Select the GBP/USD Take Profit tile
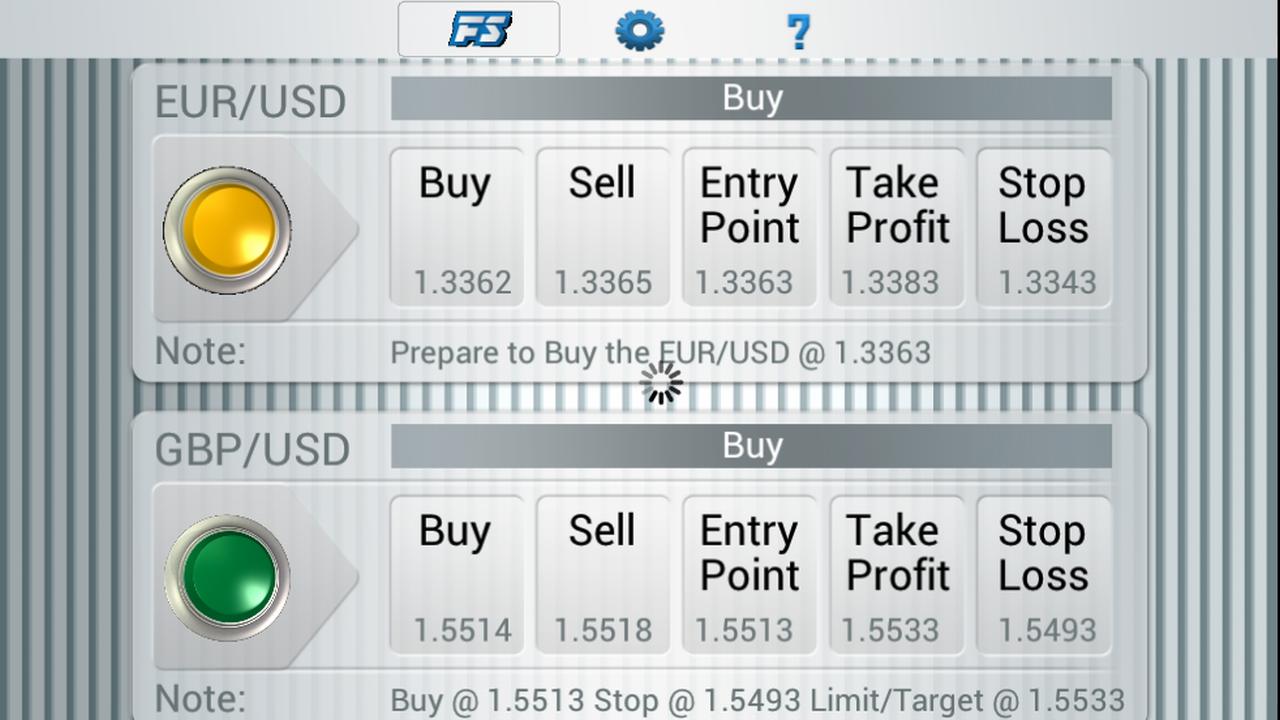 (x=897, y=575)
